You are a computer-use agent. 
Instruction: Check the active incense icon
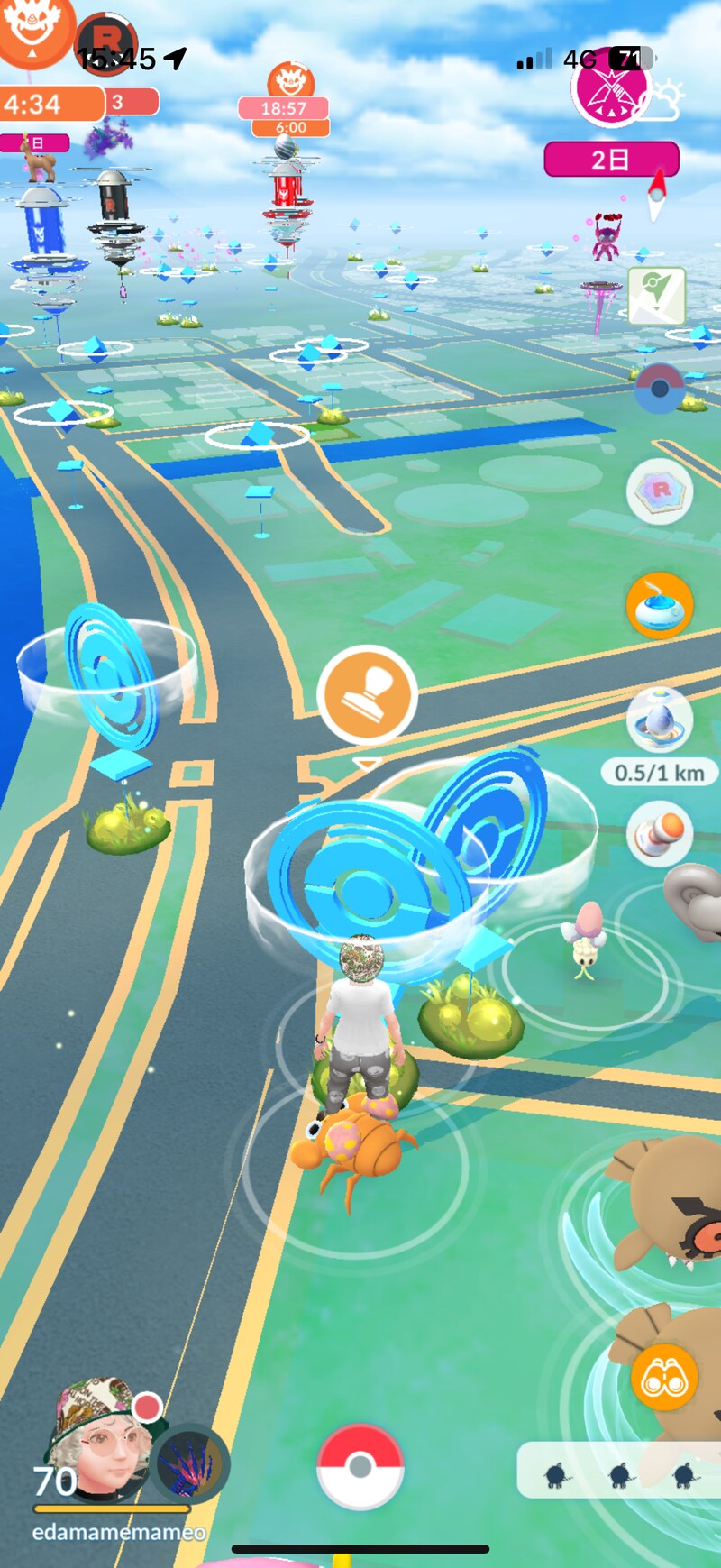[660, 606]
